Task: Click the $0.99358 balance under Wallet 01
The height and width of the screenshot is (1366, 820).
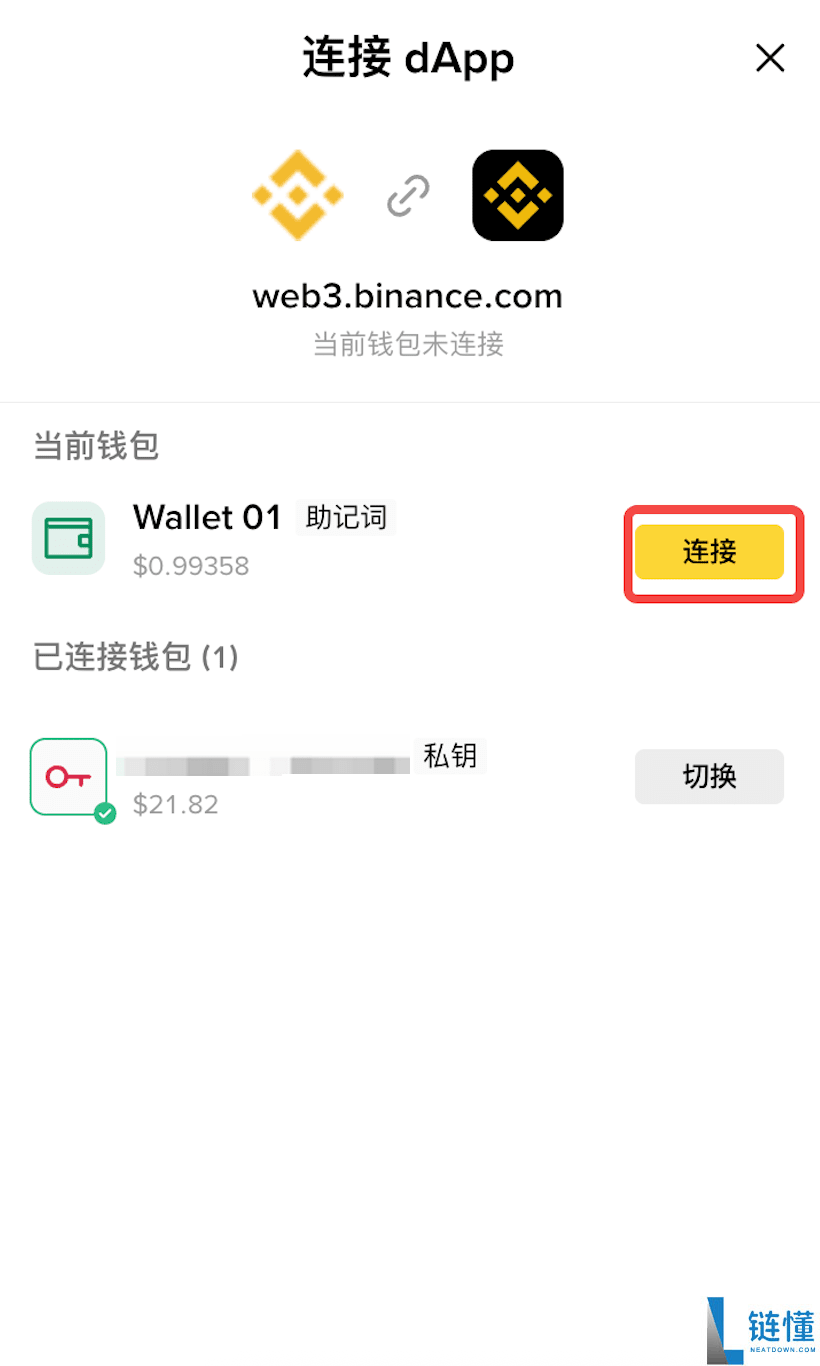Action: [191, 566]
